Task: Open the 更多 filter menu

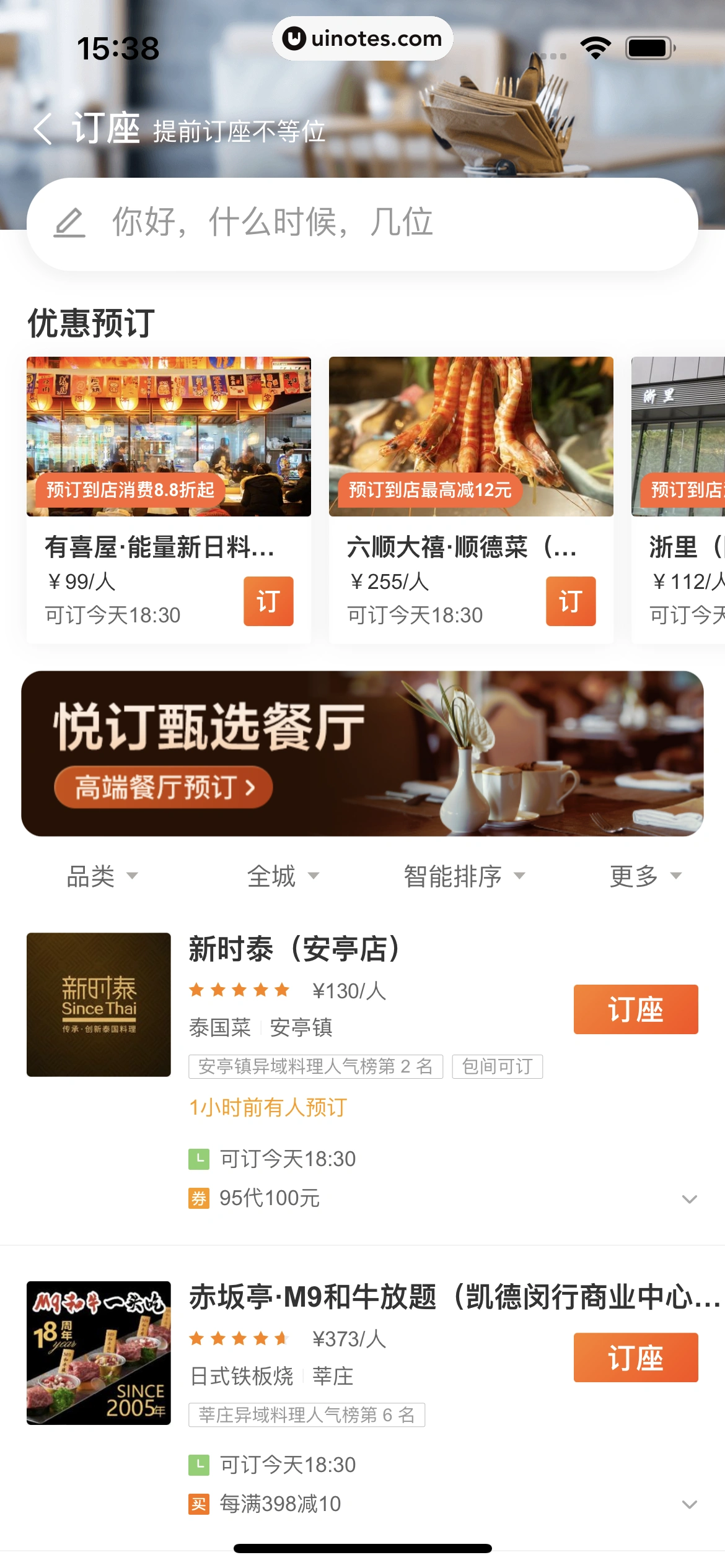Action: click(644, 876)
